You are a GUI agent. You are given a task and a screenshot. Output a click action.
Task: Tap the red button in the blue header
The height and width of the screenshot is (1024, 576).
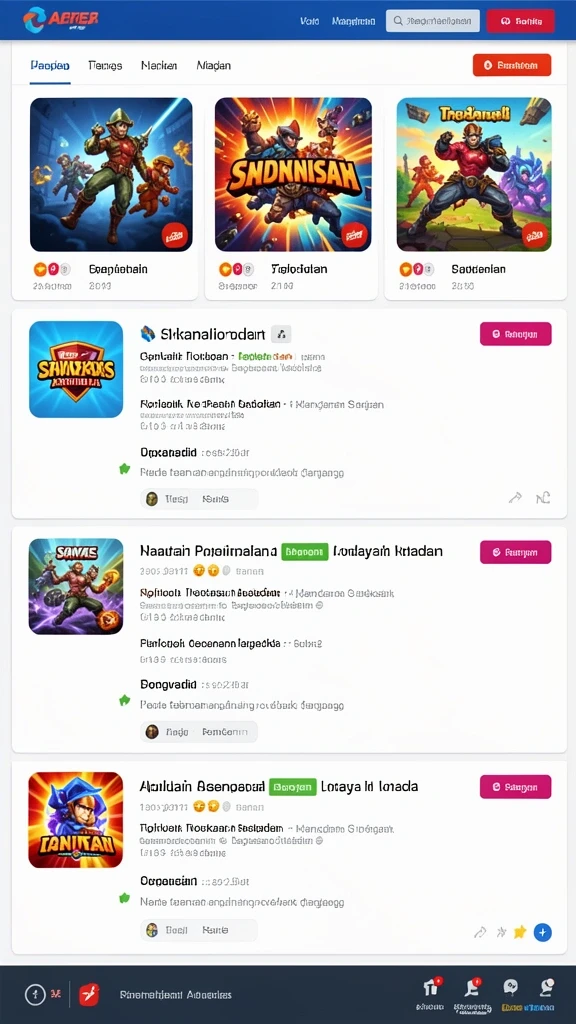(x=520, y=21)
